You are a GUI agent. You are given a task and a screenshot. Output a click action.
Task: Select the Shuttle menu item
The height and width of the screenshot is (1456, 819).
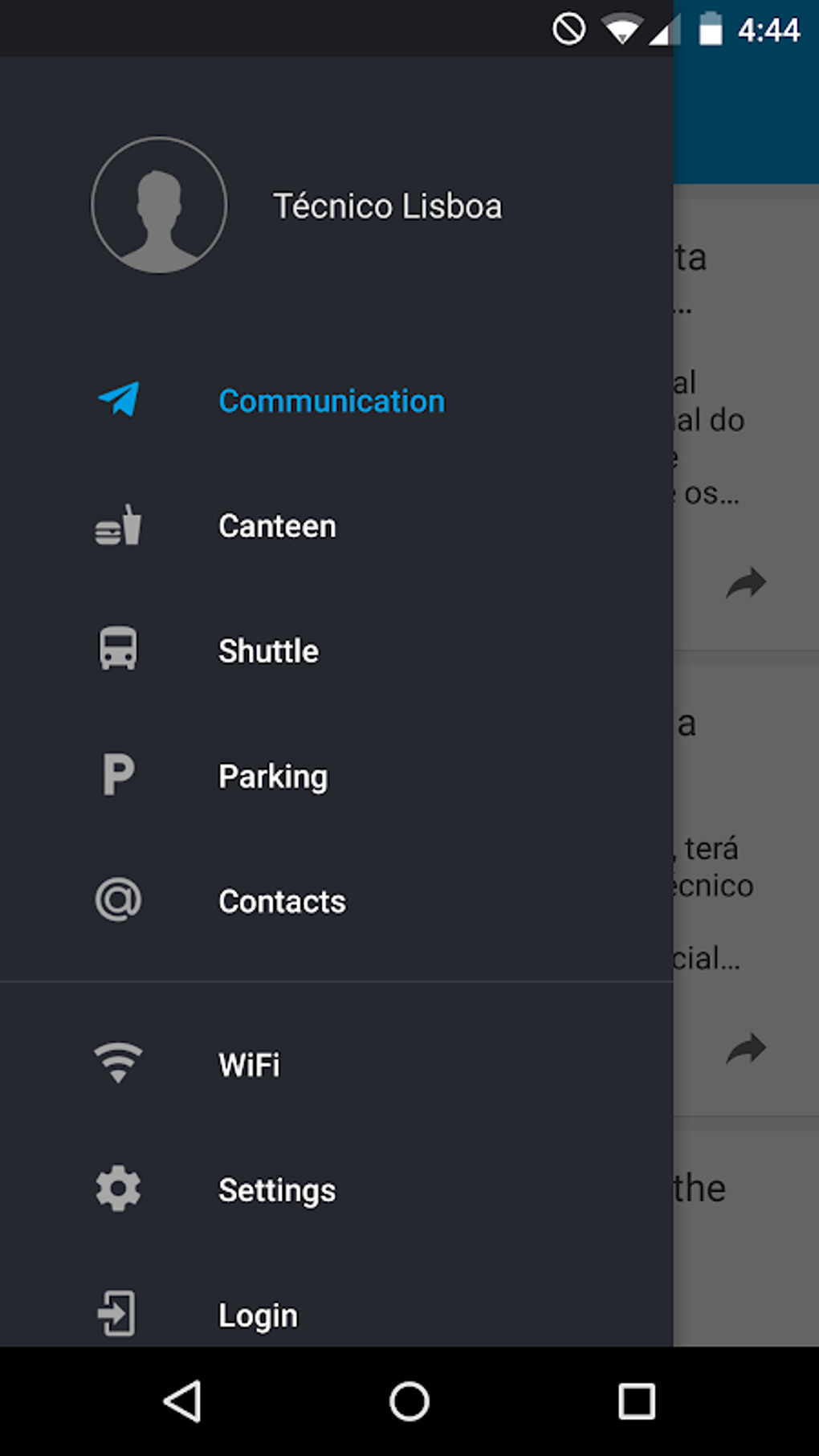[x=267, y=651]
